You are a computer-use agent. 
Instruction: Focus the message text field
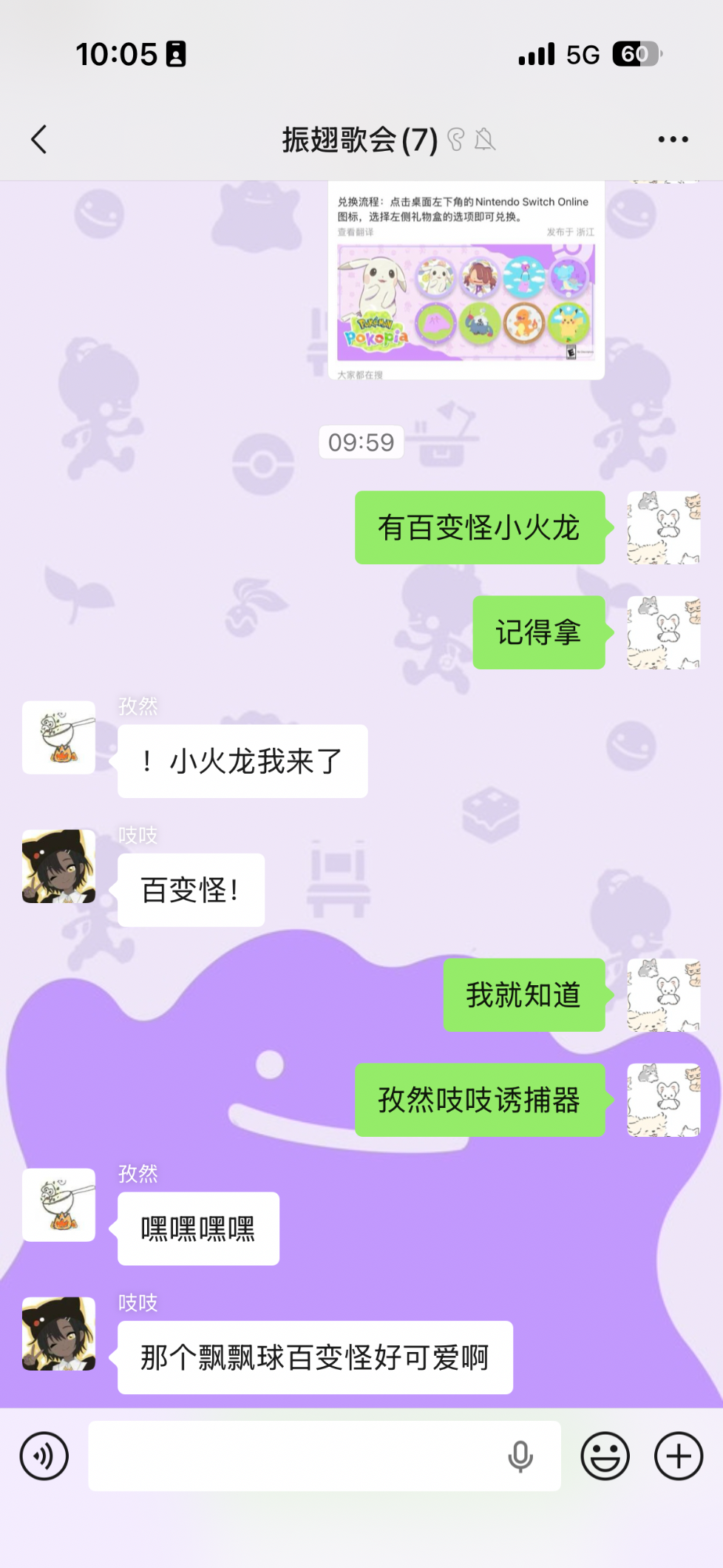[296, 1456]
